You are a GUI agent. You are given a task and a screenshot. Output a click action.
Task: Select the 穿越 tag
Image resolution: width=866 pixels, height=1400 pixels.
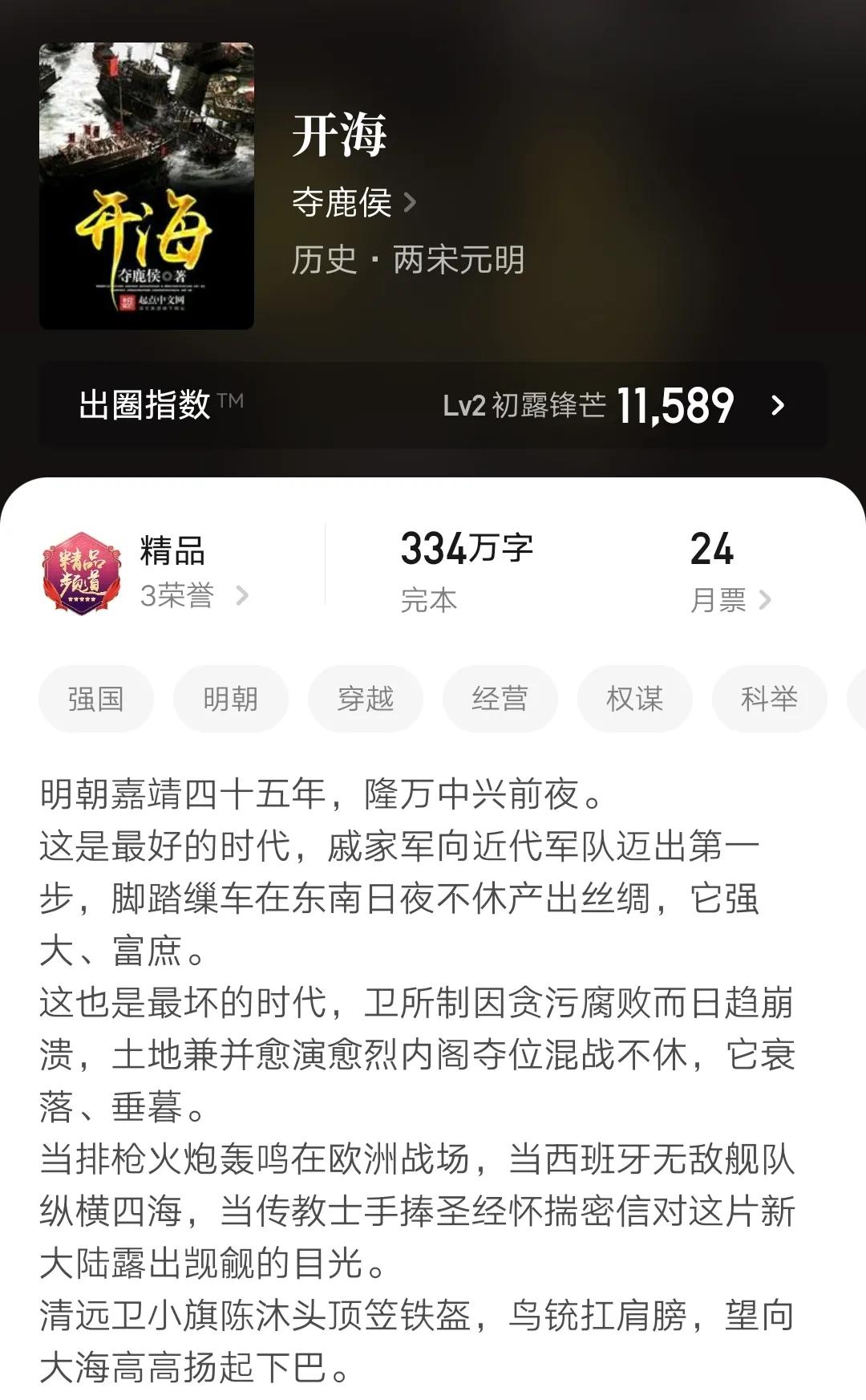[365, 699]
